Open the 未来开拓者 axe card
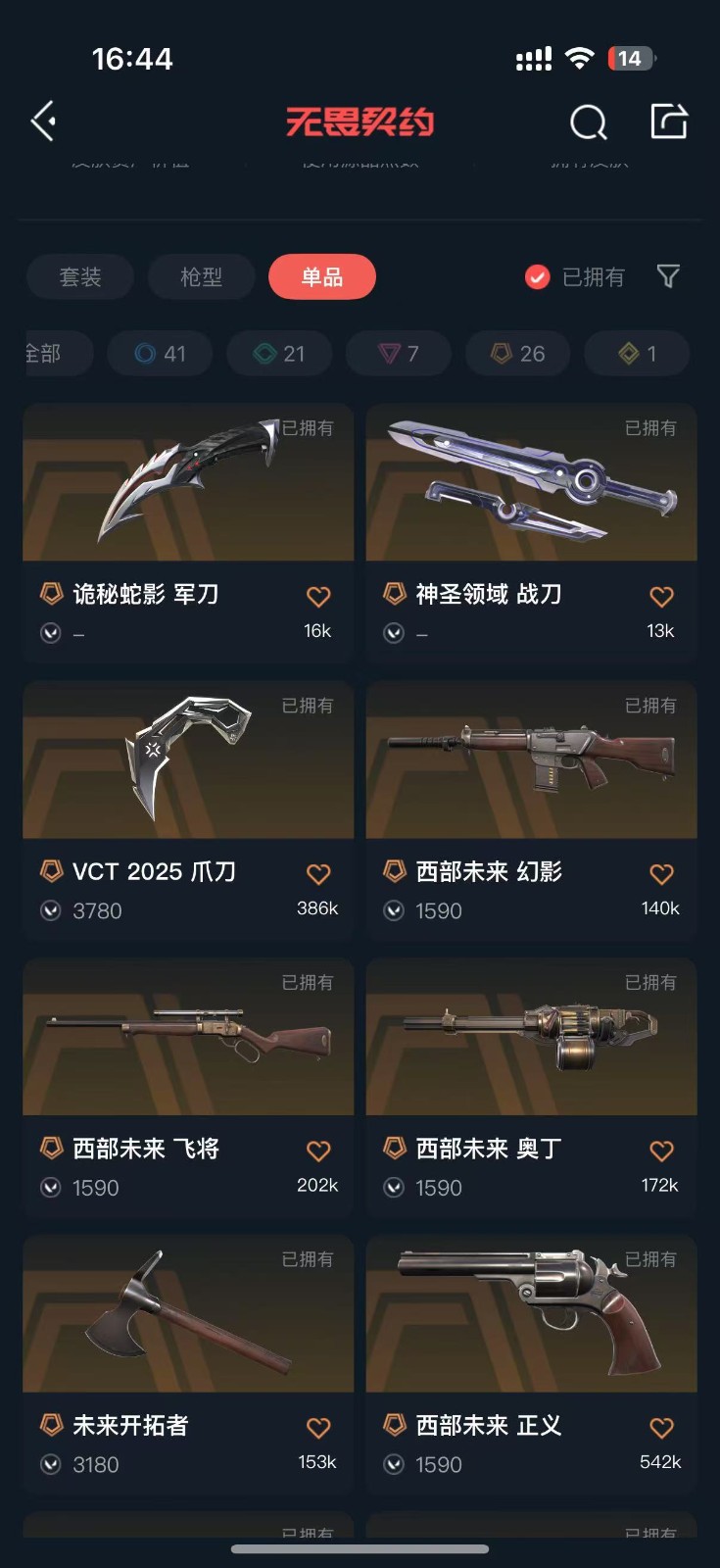 point(188,1364)
